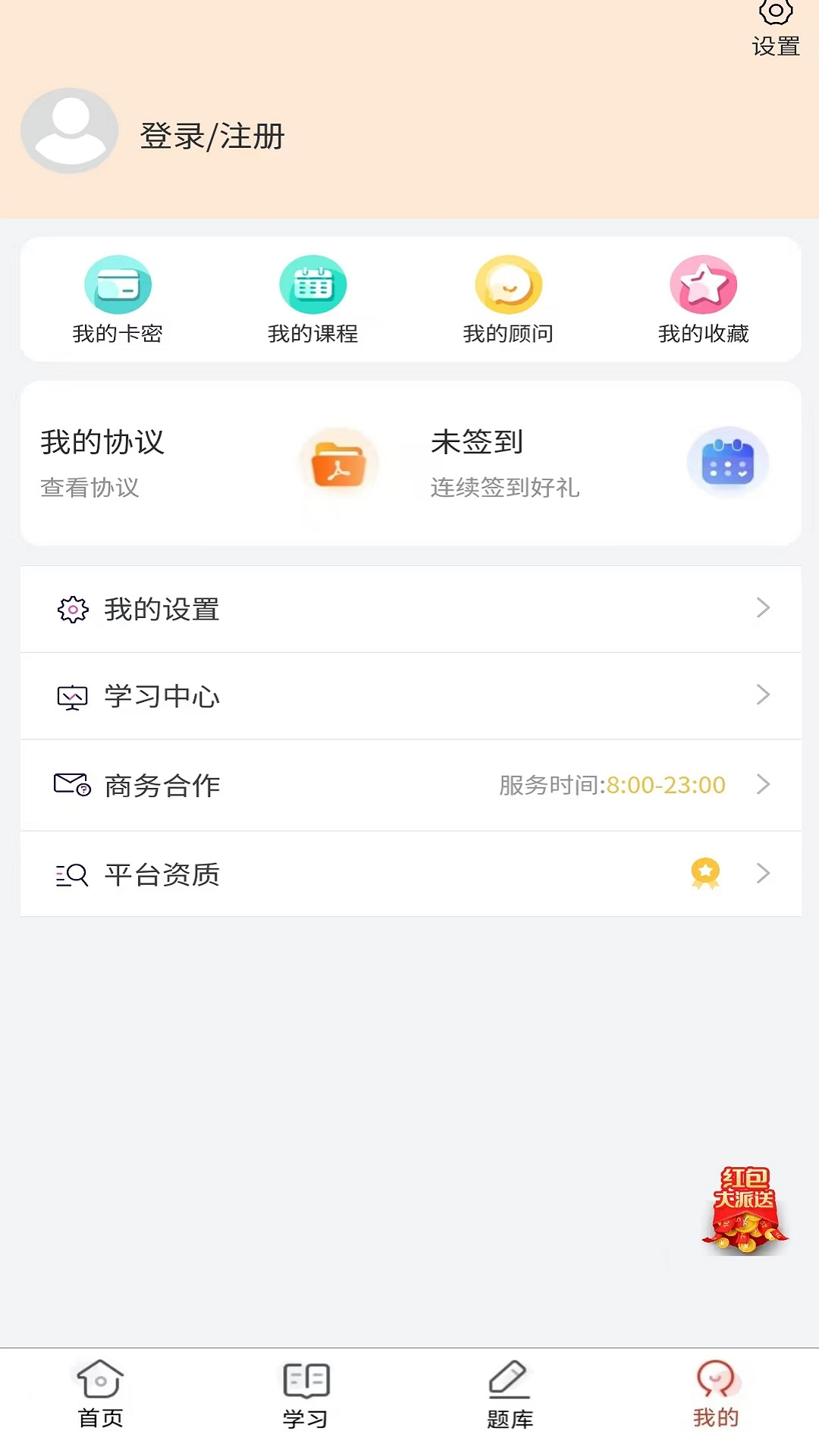The width and height of the screenshot is (819, 1456).
Task: Open 我的课程 calendar icon
Action: click(x=313, y=284)
